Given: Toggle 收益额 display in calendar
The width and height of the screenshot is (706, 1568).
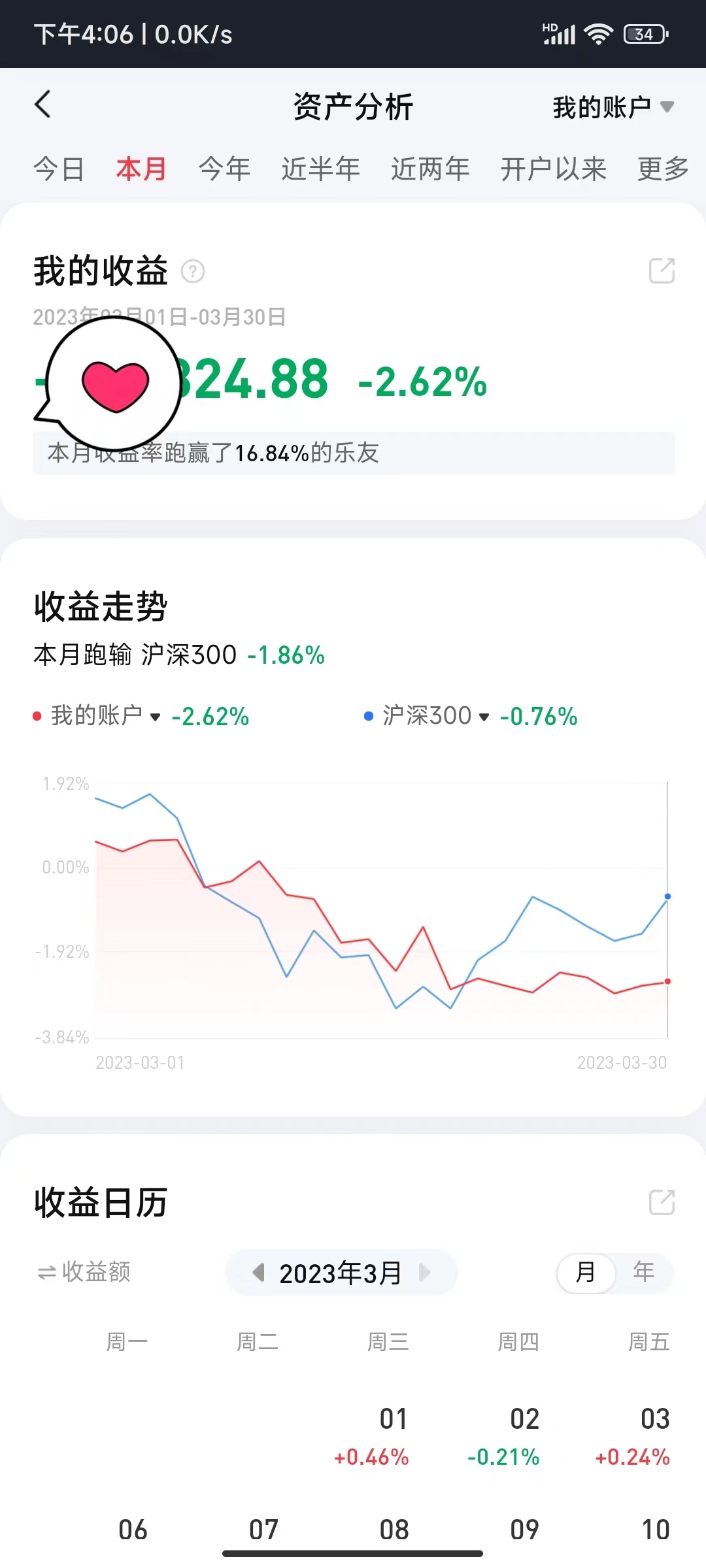Looking at the screenshot, I should click(84, 1272).
